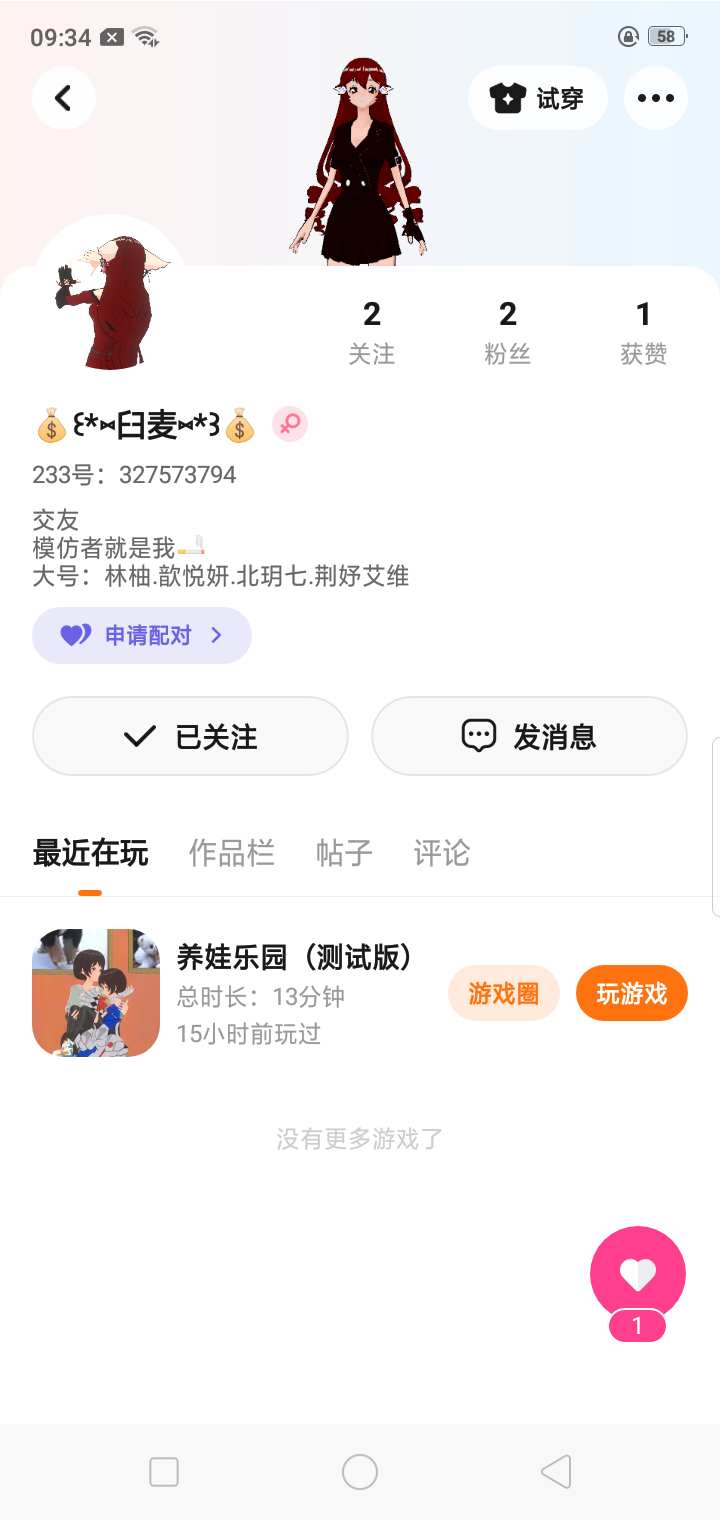Like this profile with the pink heart
This screenshot has height=1520, width=720.
pyautogui.click(x=638, y=1274)
